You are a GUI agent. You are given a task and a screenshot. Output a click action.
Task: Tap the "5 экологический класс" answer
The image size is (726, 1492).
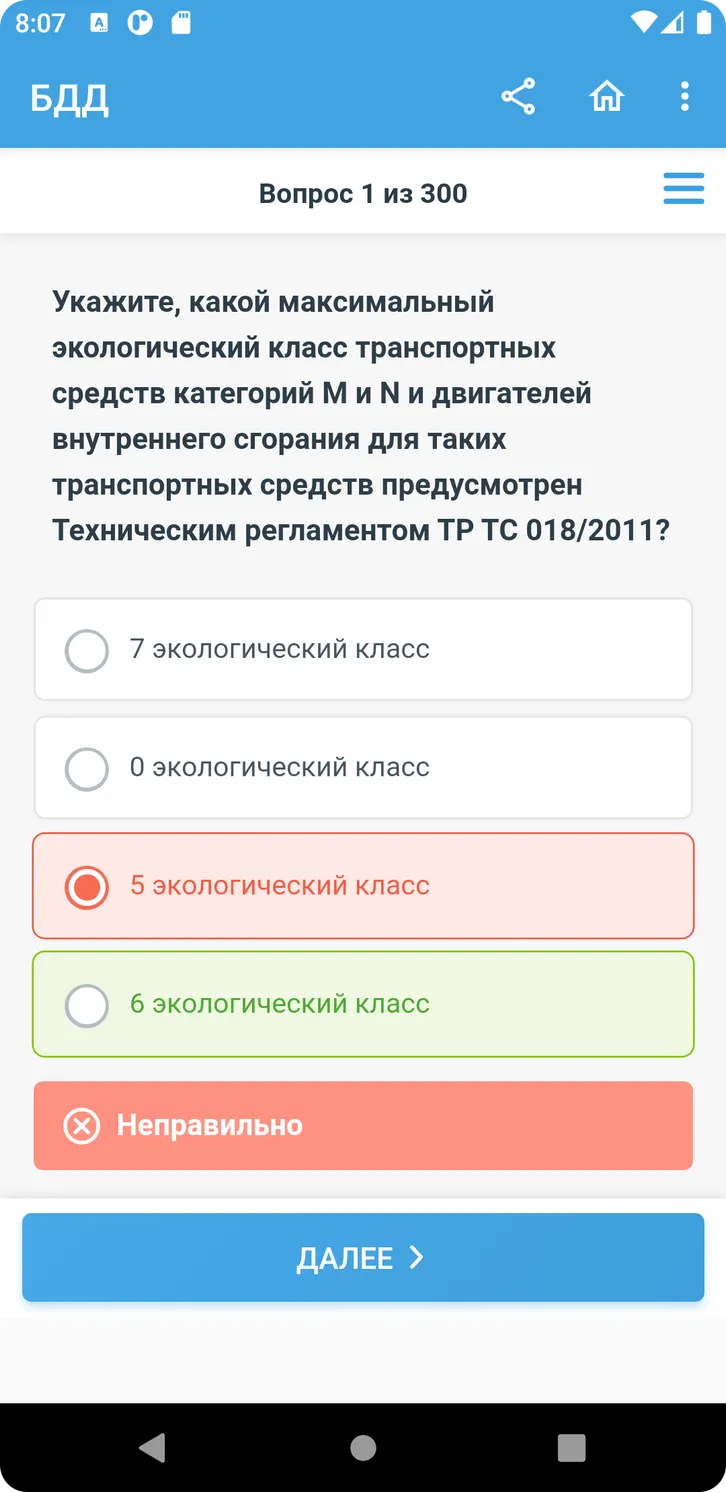[363, 886]
